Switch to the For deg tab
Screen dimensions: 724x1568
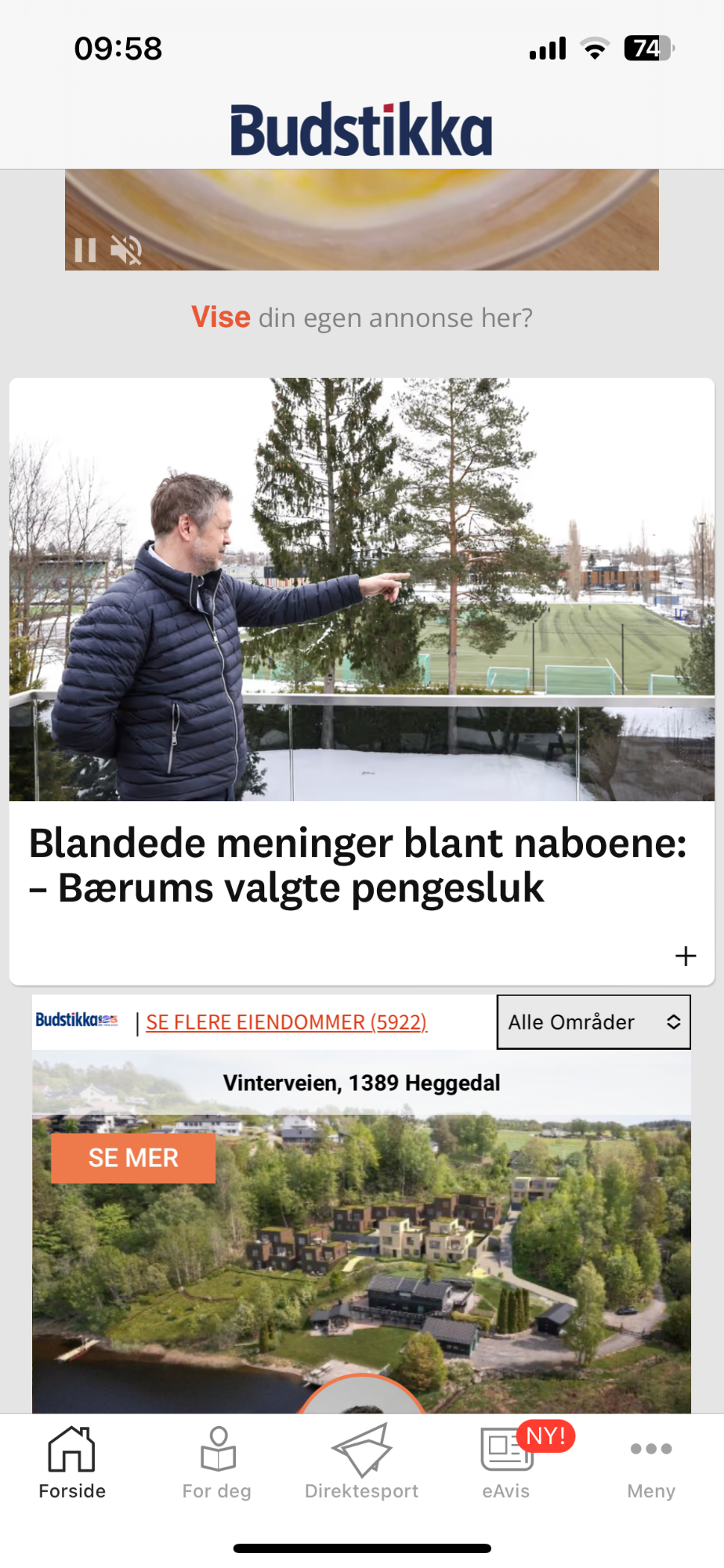(217, 1462)
